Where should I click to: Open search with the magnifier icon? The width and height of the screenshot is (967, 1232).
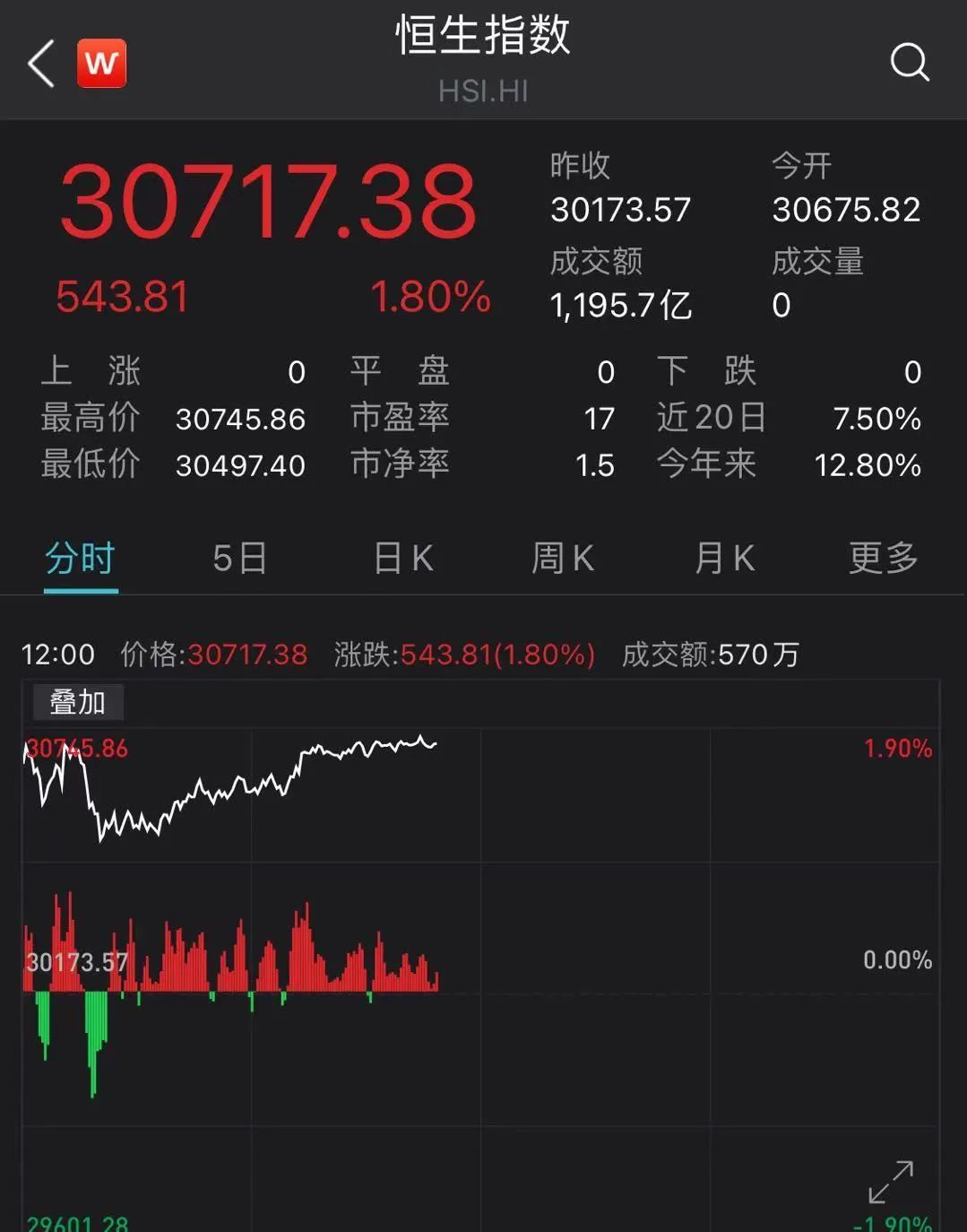(x=909, y=63)
